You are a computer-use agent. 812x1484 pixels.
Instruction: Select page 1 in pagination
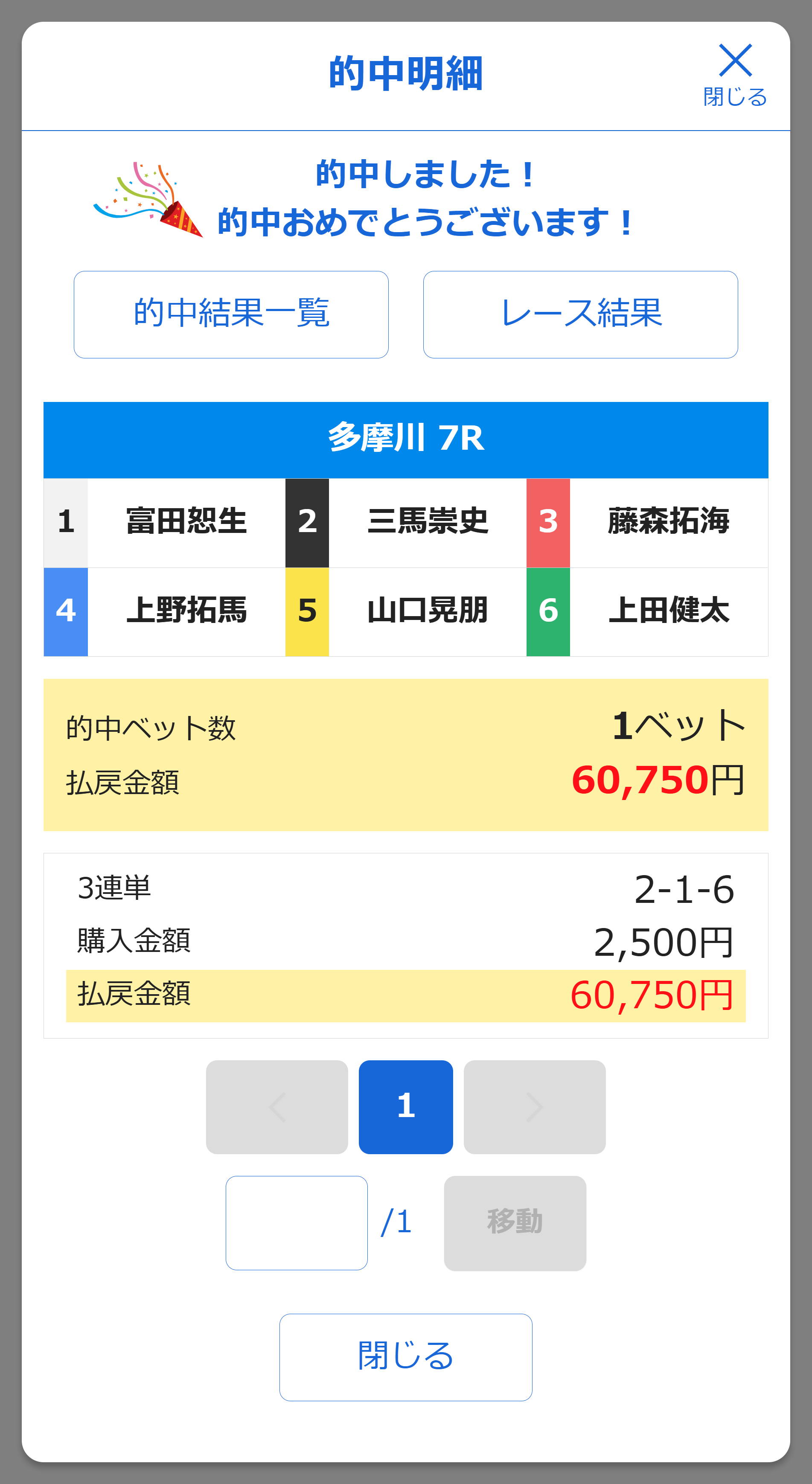pos(406,1107)
